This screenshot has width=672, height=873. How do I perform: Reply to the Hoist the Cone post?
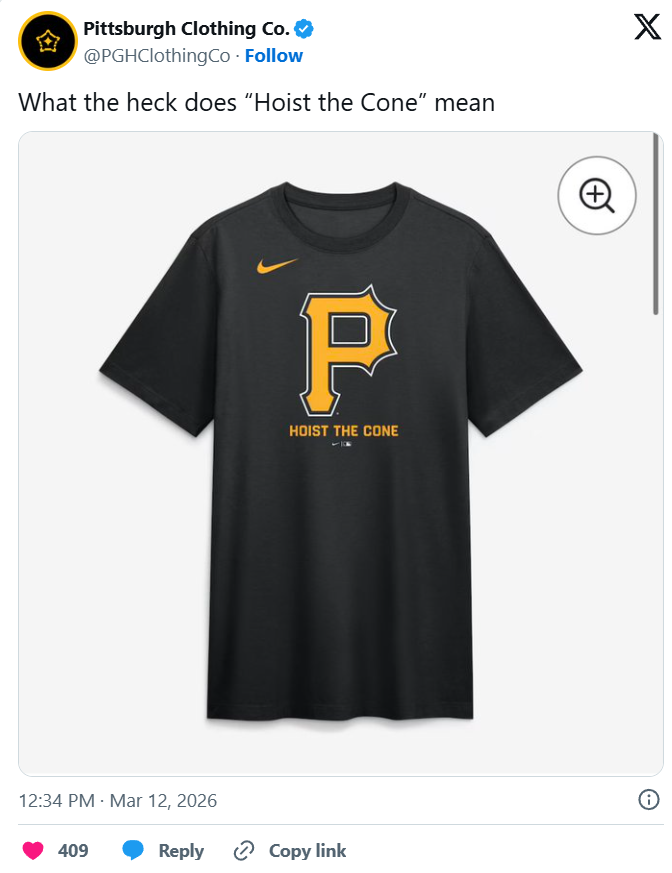tap(163, 851)
